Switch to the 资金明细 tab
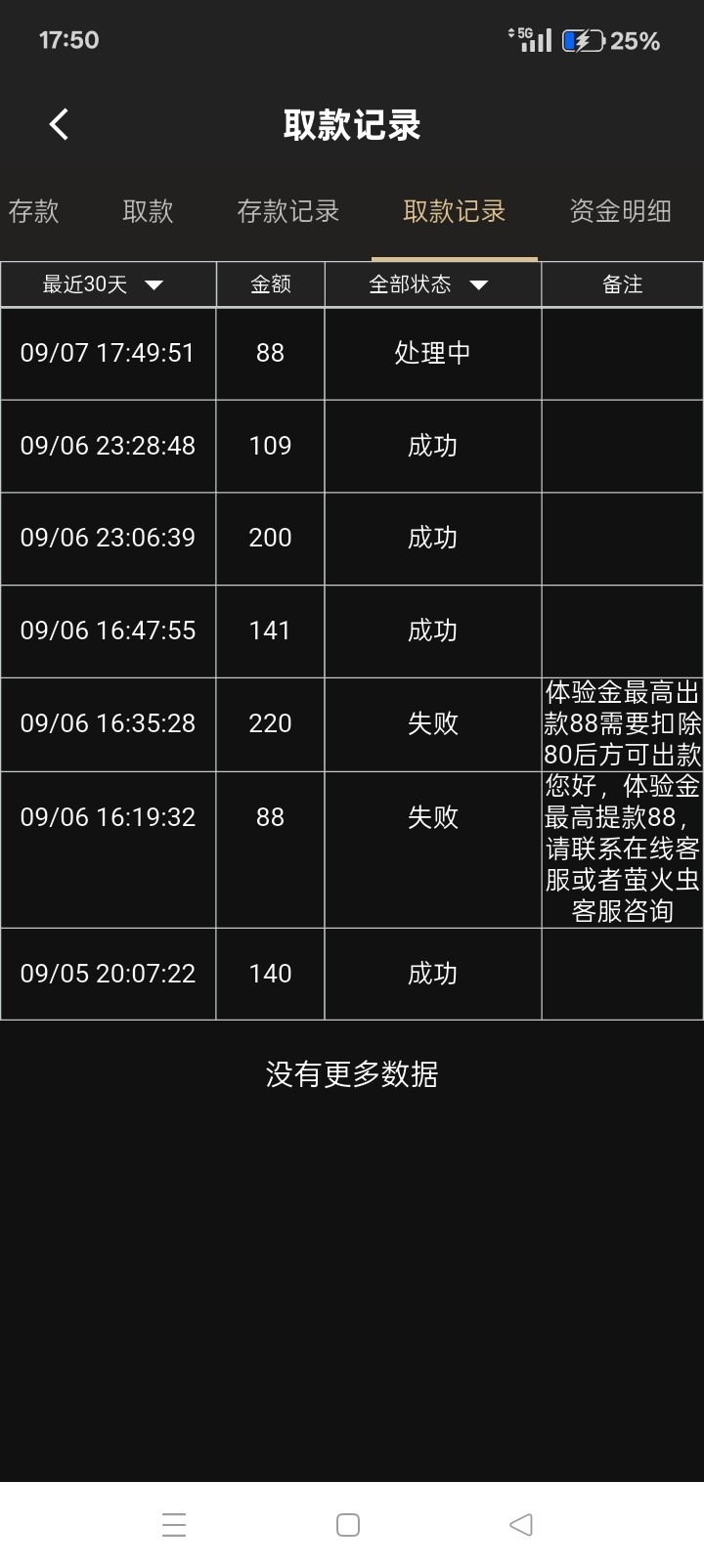Viewport: 704px width, 1568px height. 620,211
